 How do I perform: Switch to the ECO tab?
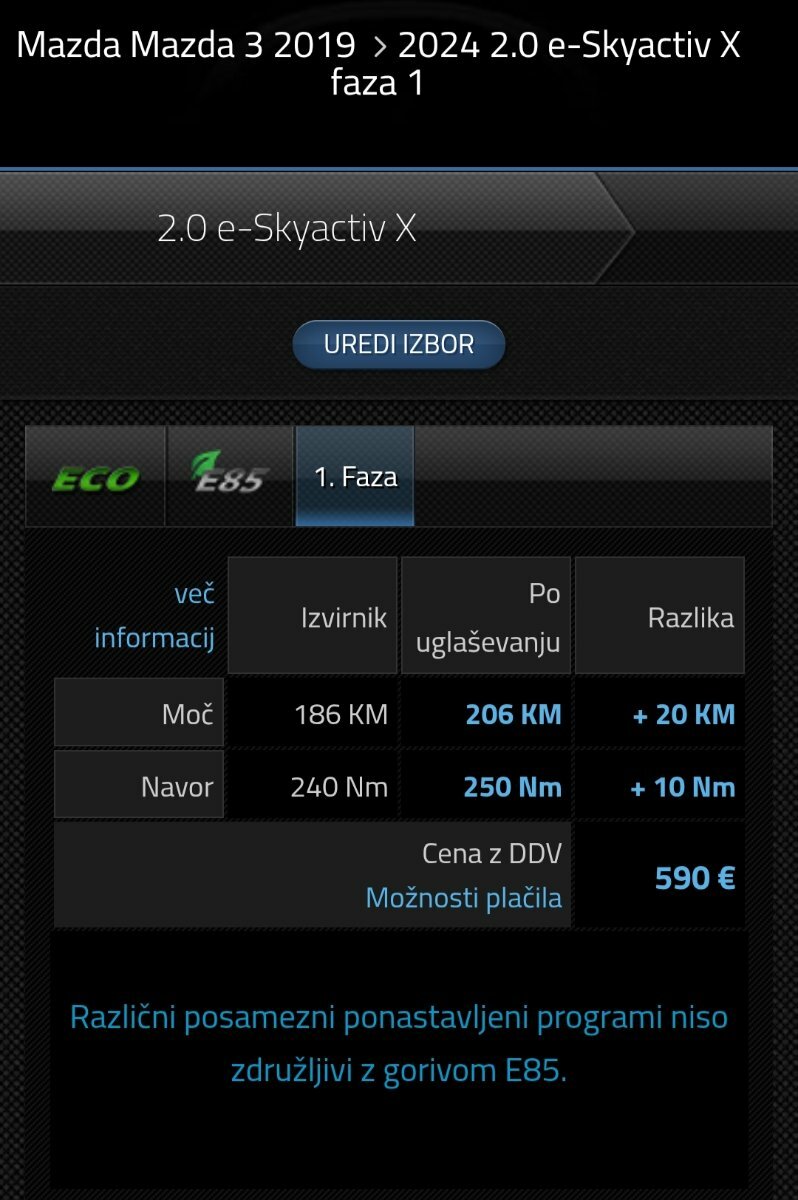point(95,477)
